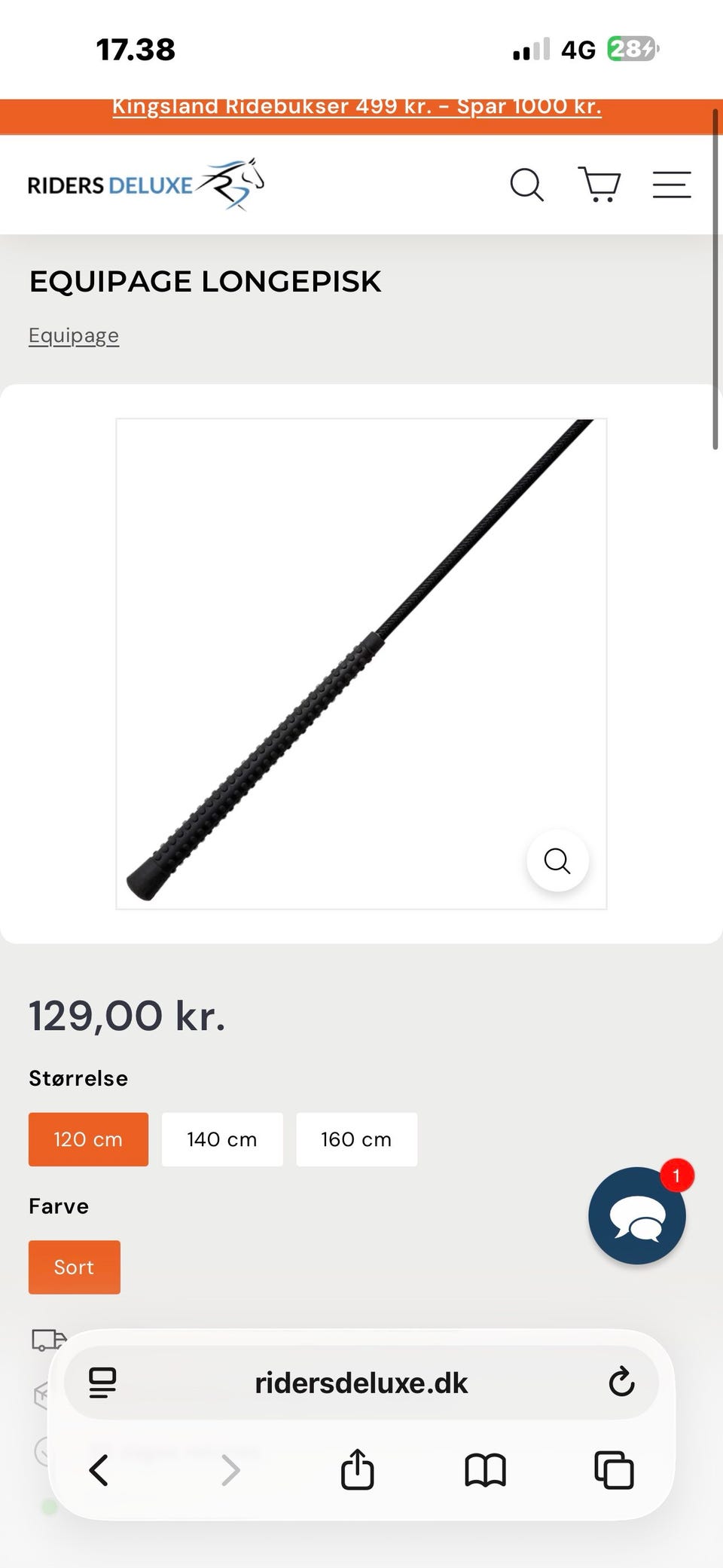Zoom in on the product image
723x1568 pixels.
pyautogui.click(x=557, y=860)
